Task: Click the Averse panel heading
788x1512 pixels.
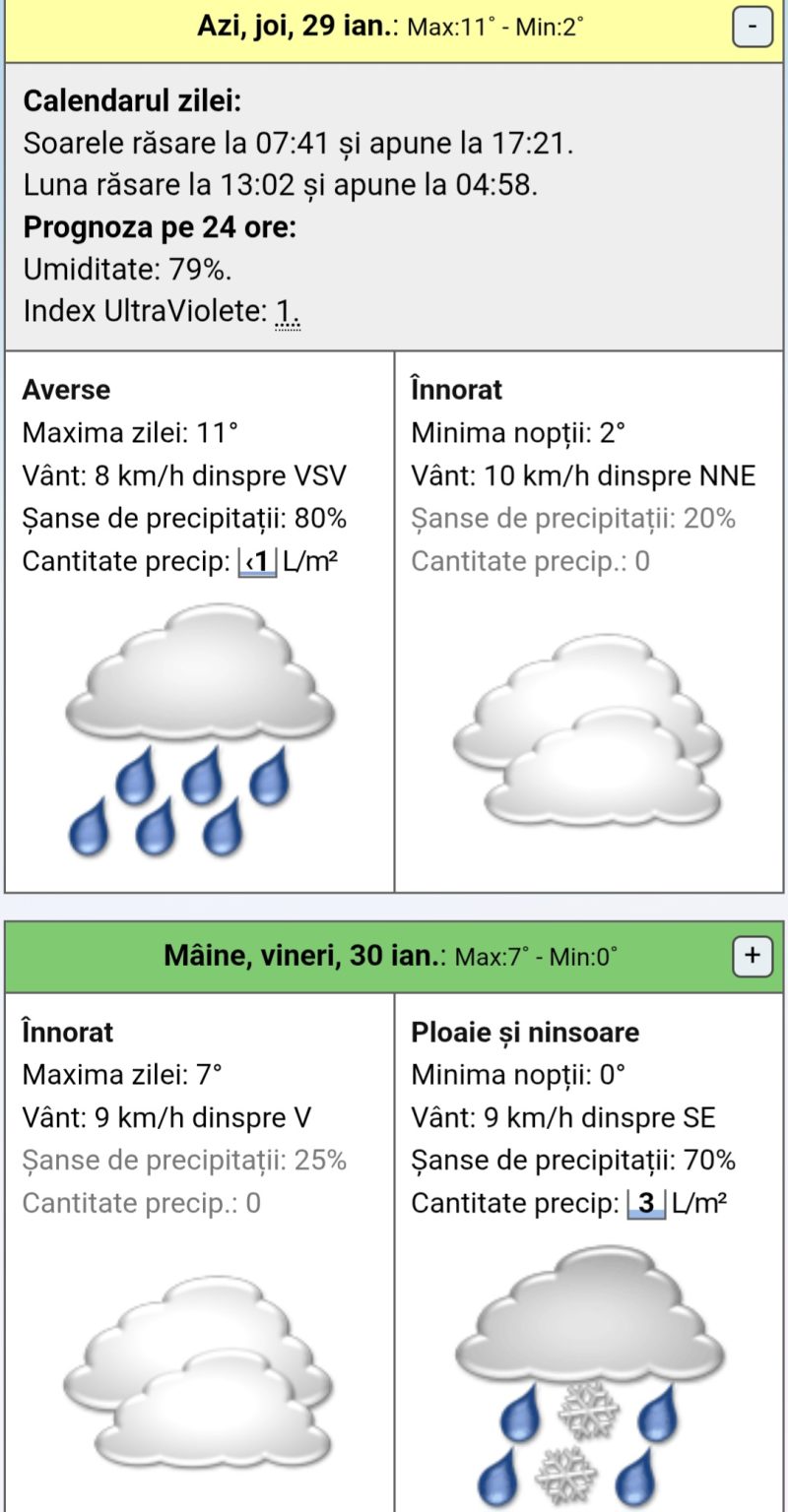Action: 65,389
